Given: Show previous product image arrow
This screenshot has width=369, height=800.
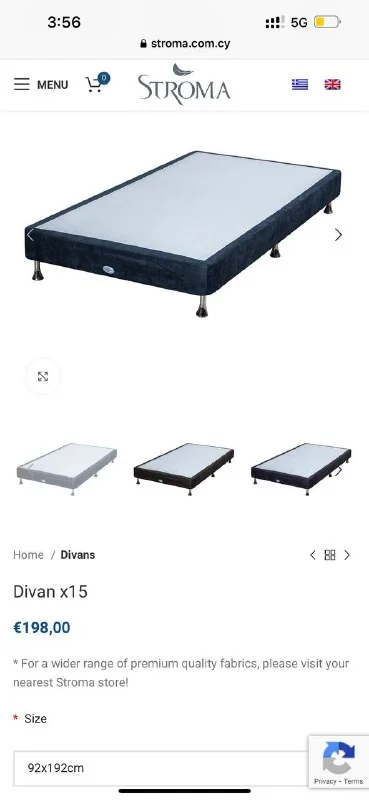Looking at the screenshot, I should click(x=31, y=235).
